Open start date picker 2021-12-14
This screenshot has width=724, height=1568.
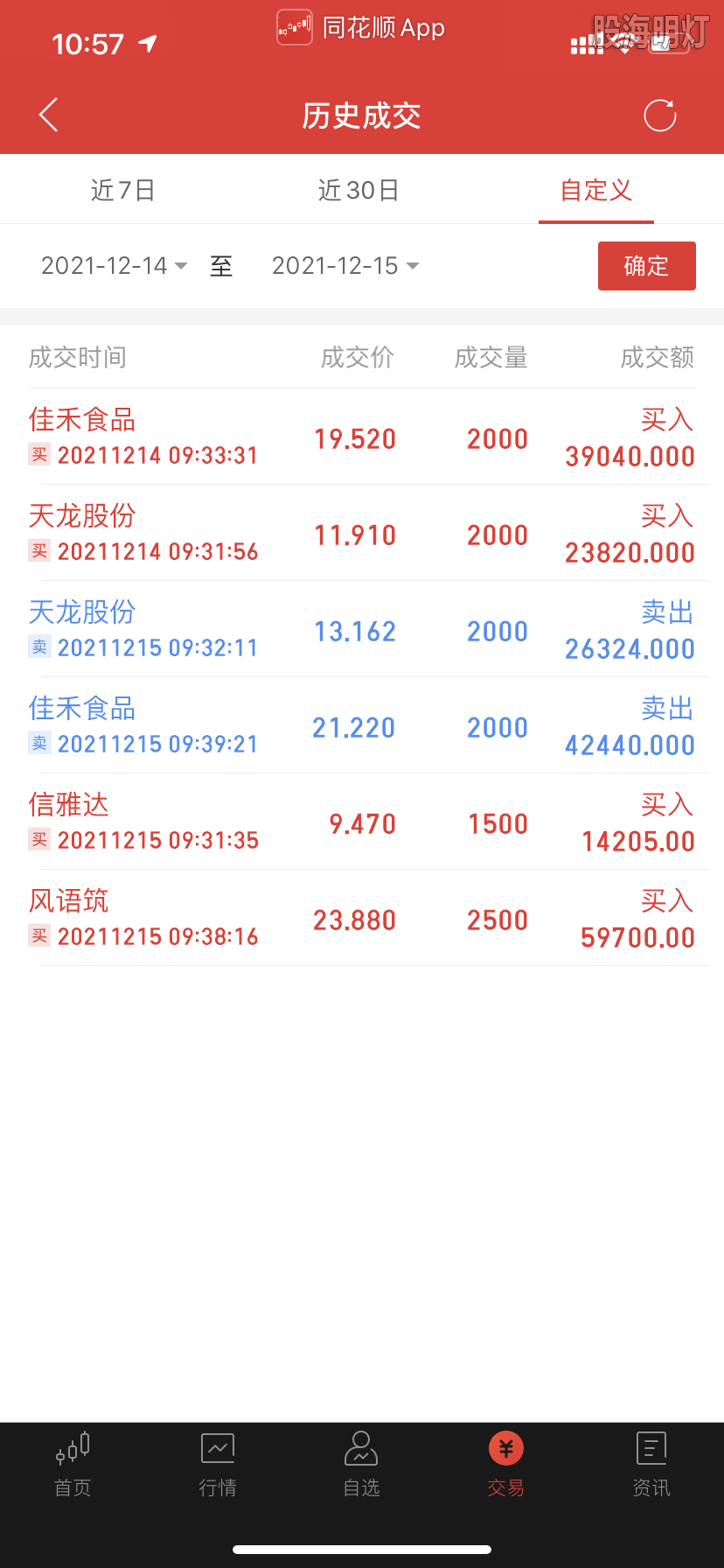114,266
